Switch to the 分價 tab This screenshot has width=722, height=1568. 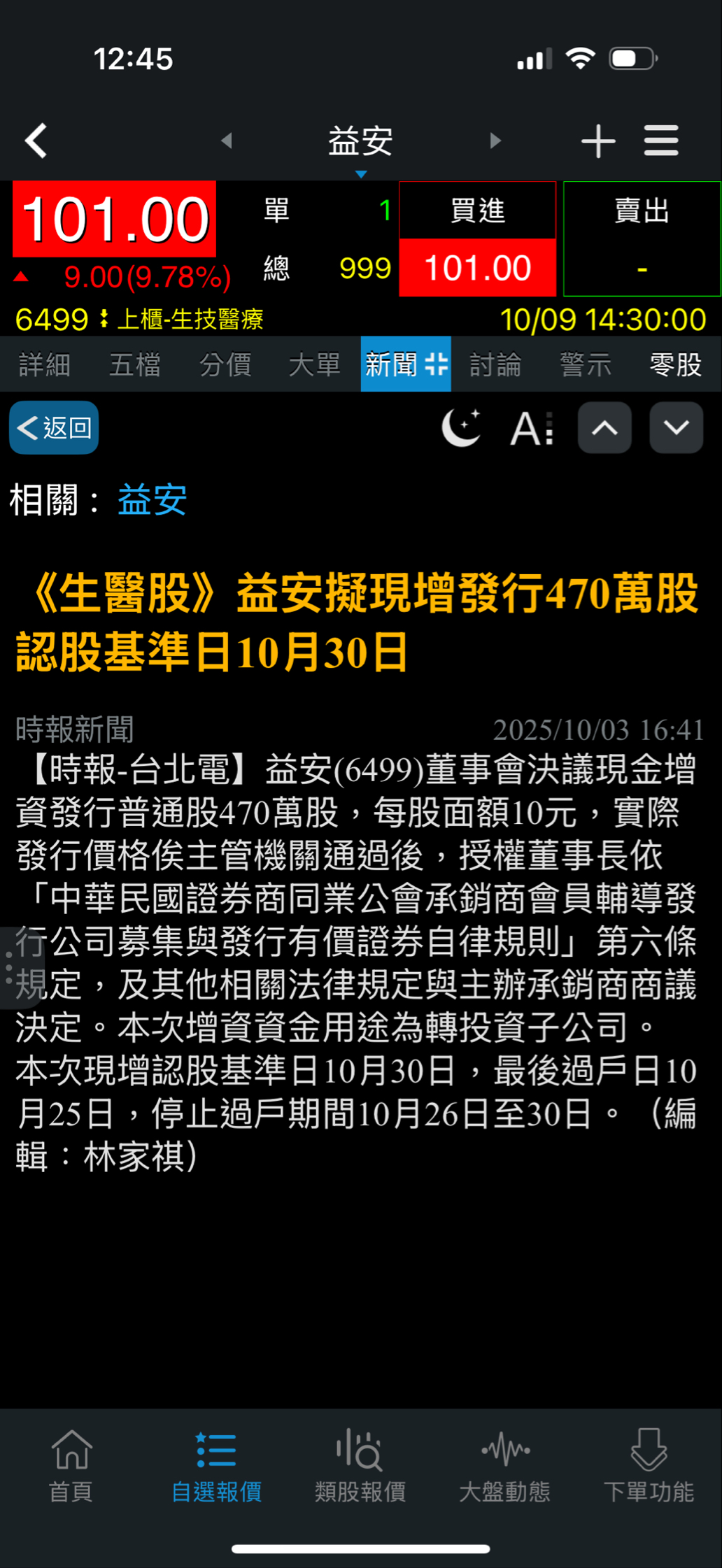tap(225, 364)
